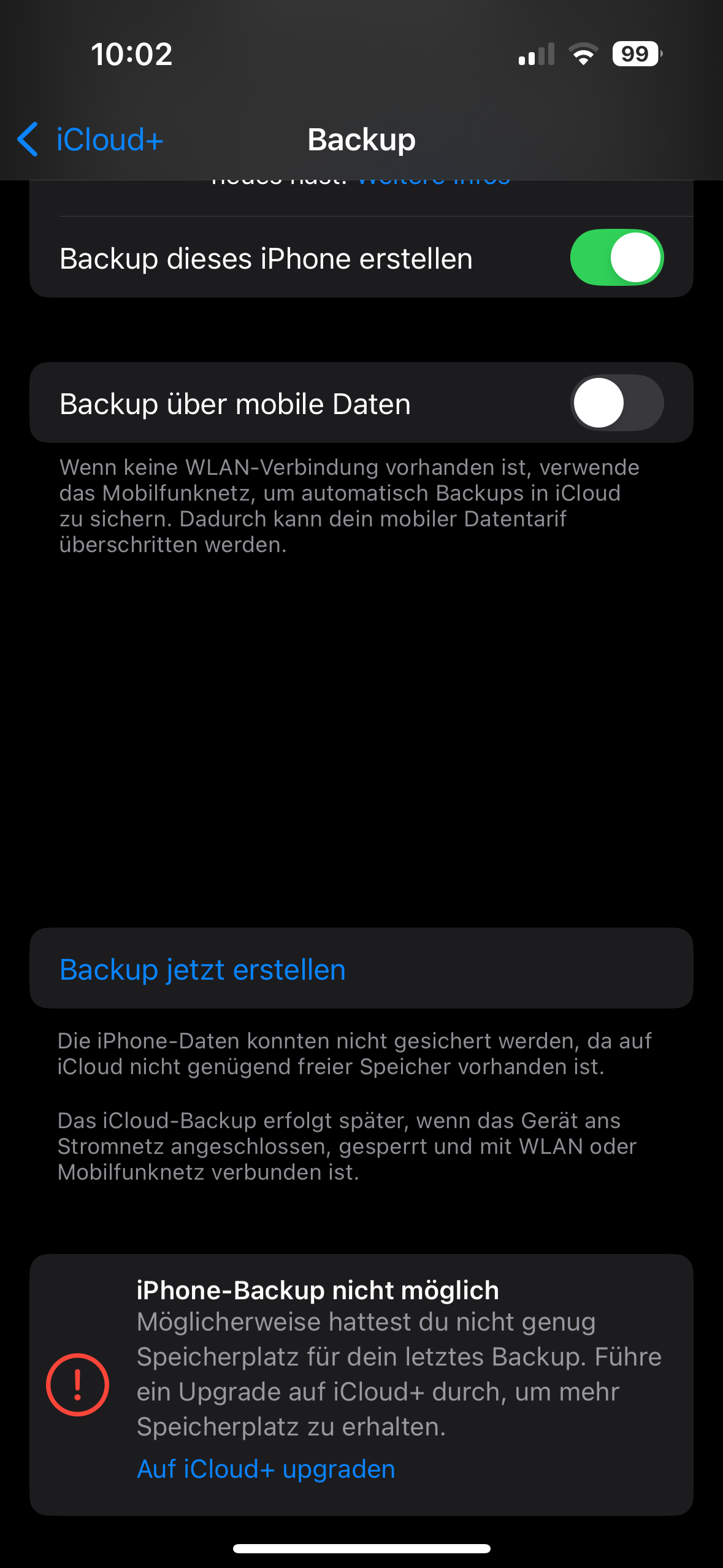Enable Backup über mobile Daten
Screen dimensions: 723x1568
pos(616,403)
